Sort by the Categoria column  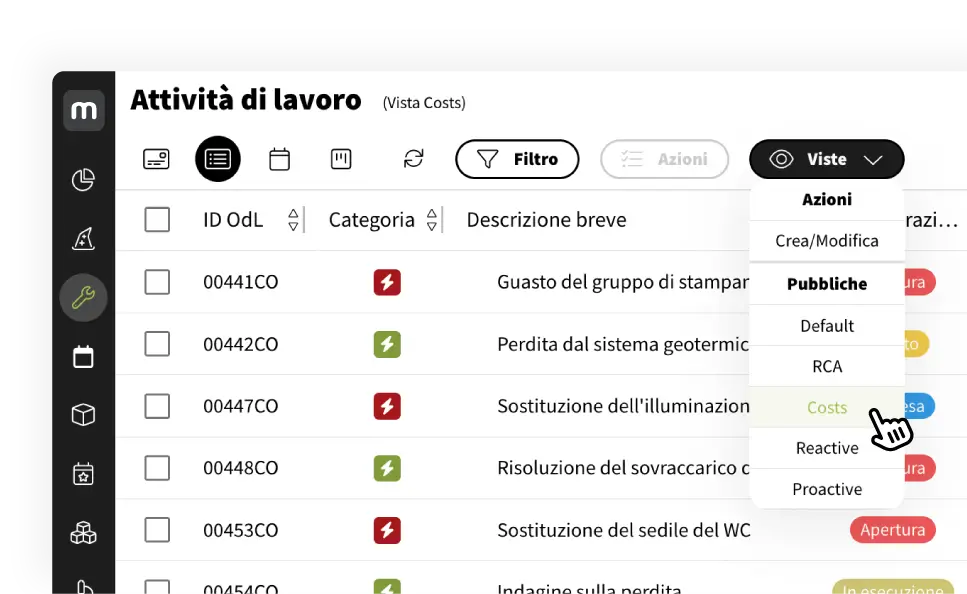(432, 220)
